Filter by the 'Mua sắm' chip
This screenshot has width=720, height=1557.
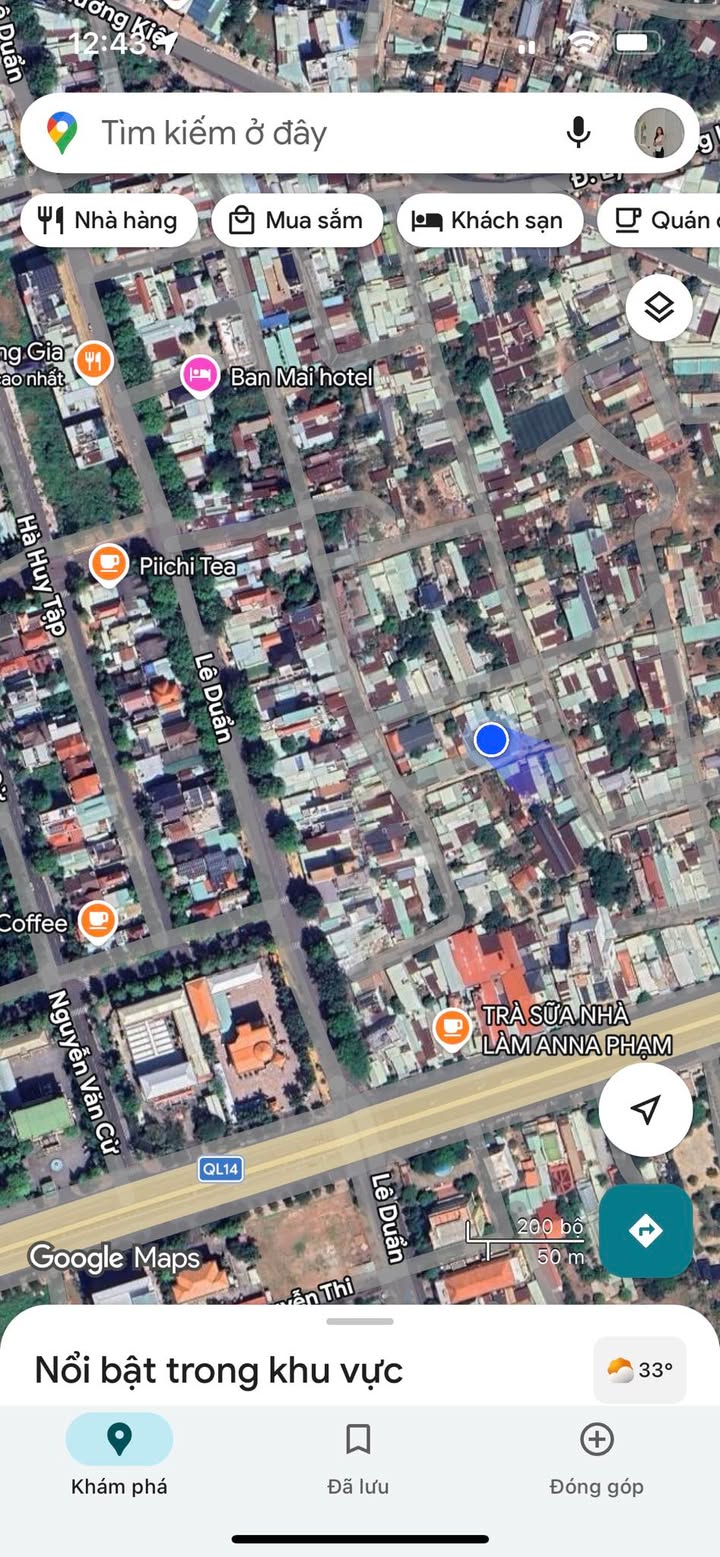(x=297, y=220)
